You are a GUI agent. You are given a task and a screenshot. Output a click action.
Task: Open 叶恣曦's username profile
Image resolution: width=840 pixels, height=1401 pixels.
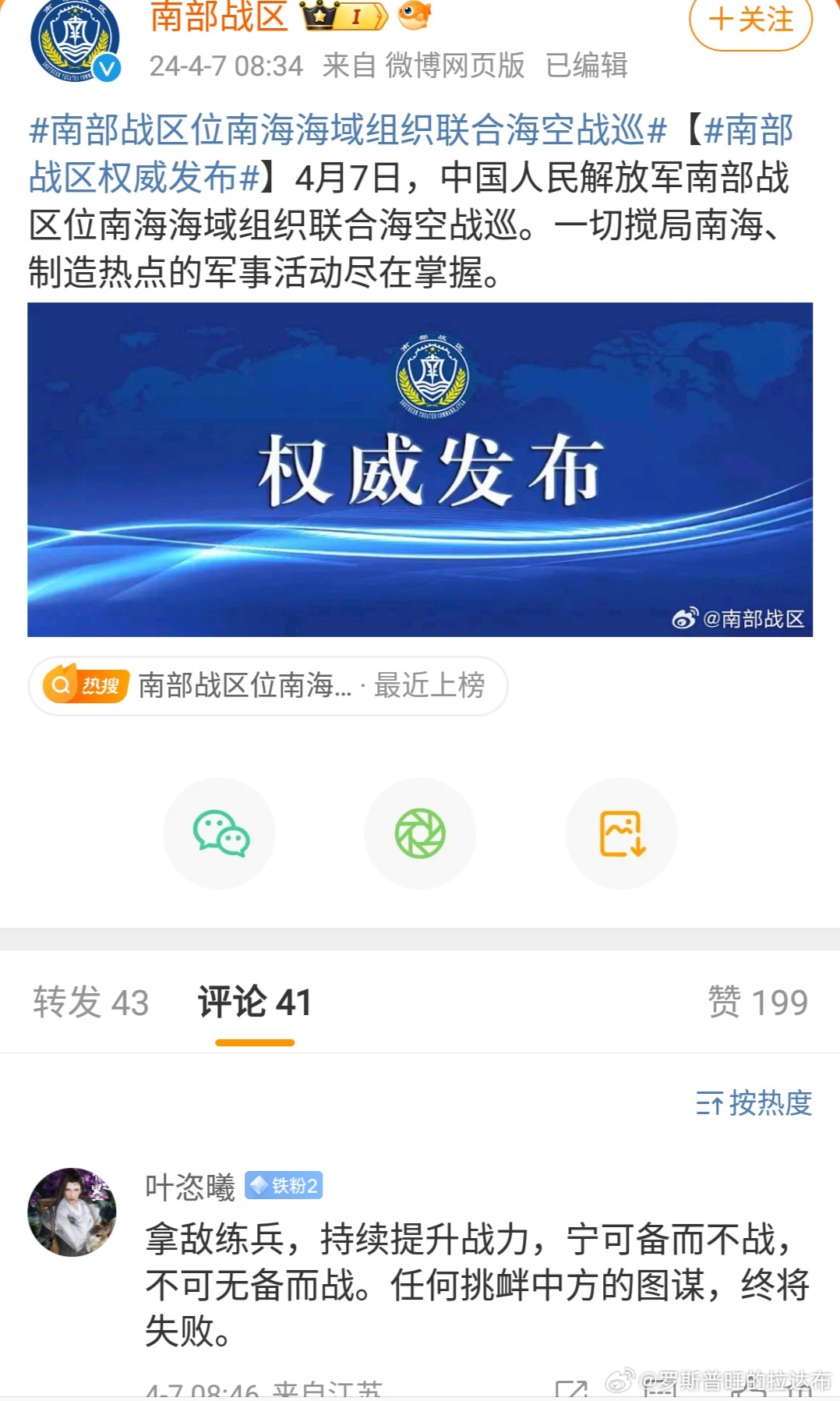pyautogui.click(x=190, y=1187)
